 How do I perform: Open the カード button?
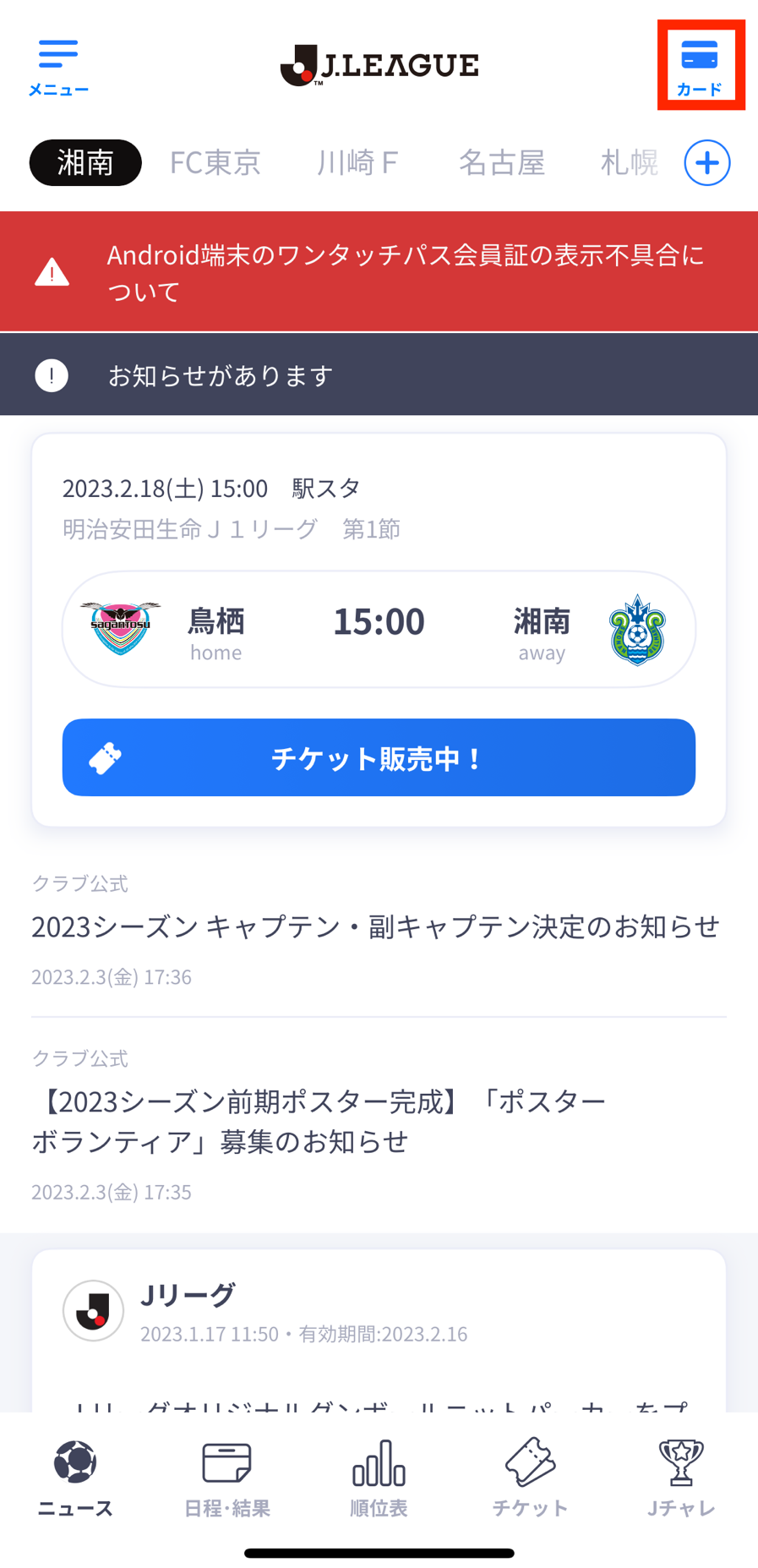700,67
